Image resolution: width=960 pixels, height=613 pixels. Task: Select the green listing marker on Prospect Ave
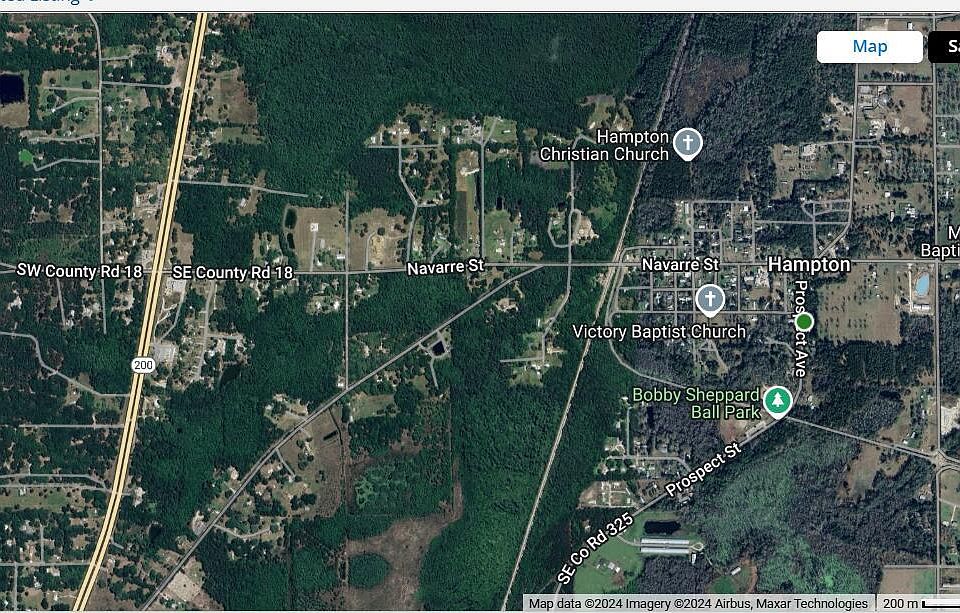[x=805, y=322]
